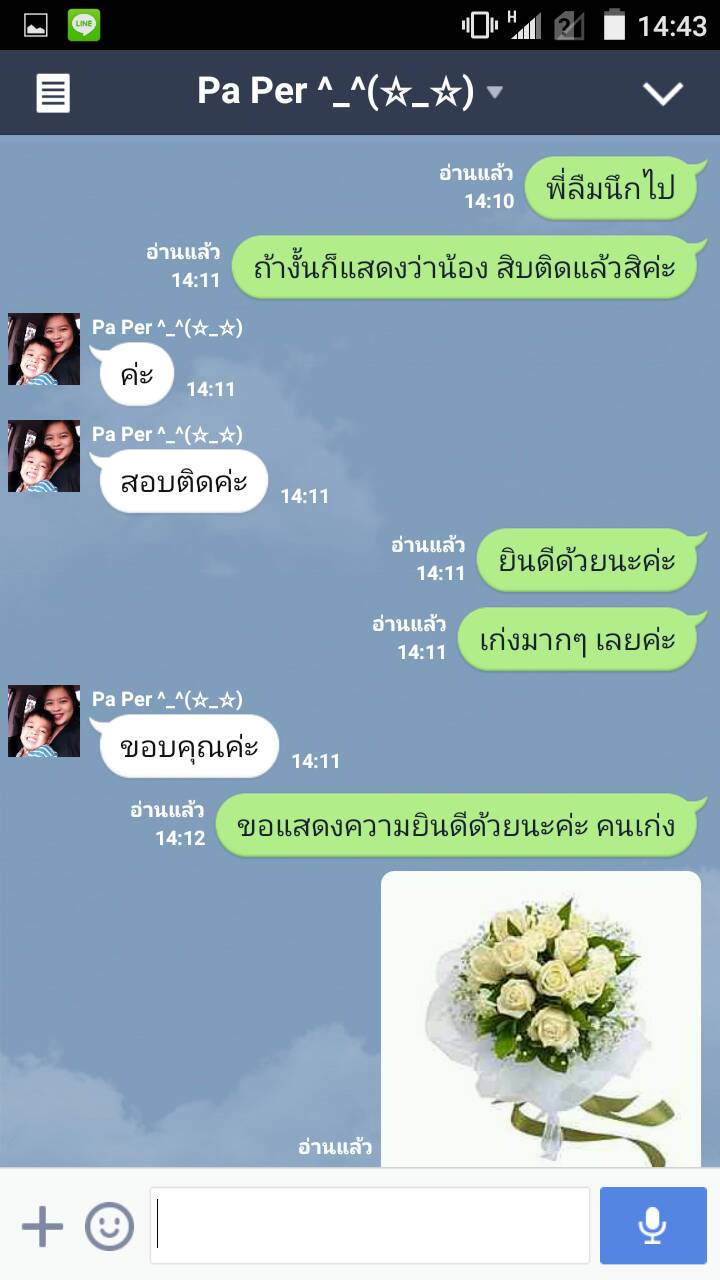The height and width of the screenshot is (1280, 720).
Task: View Pa Per's profile picture beside สอบติดค่ะ
Action: [44, 456]
